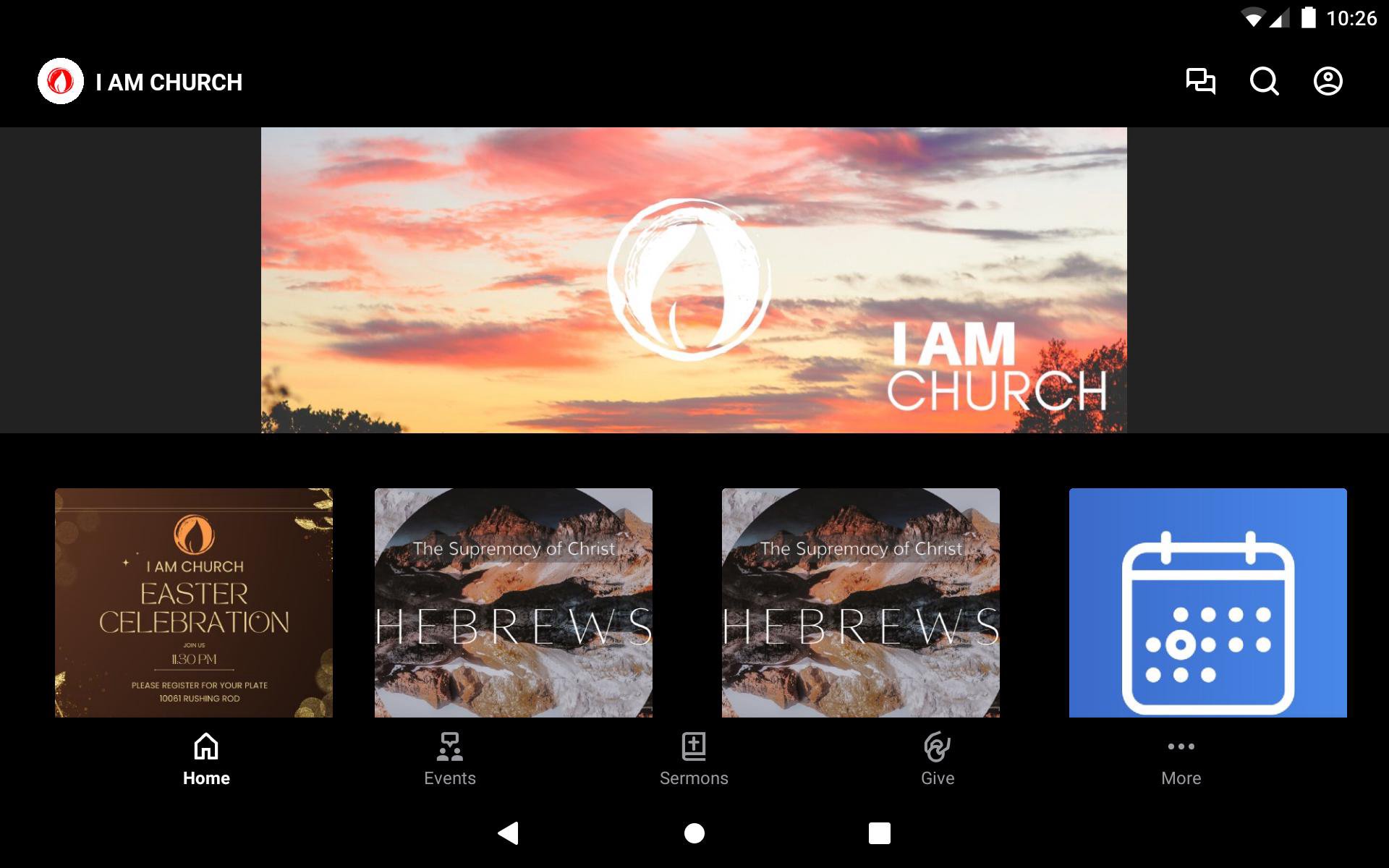
Task: Open the messages chat icon
Action: [1200, 81]
